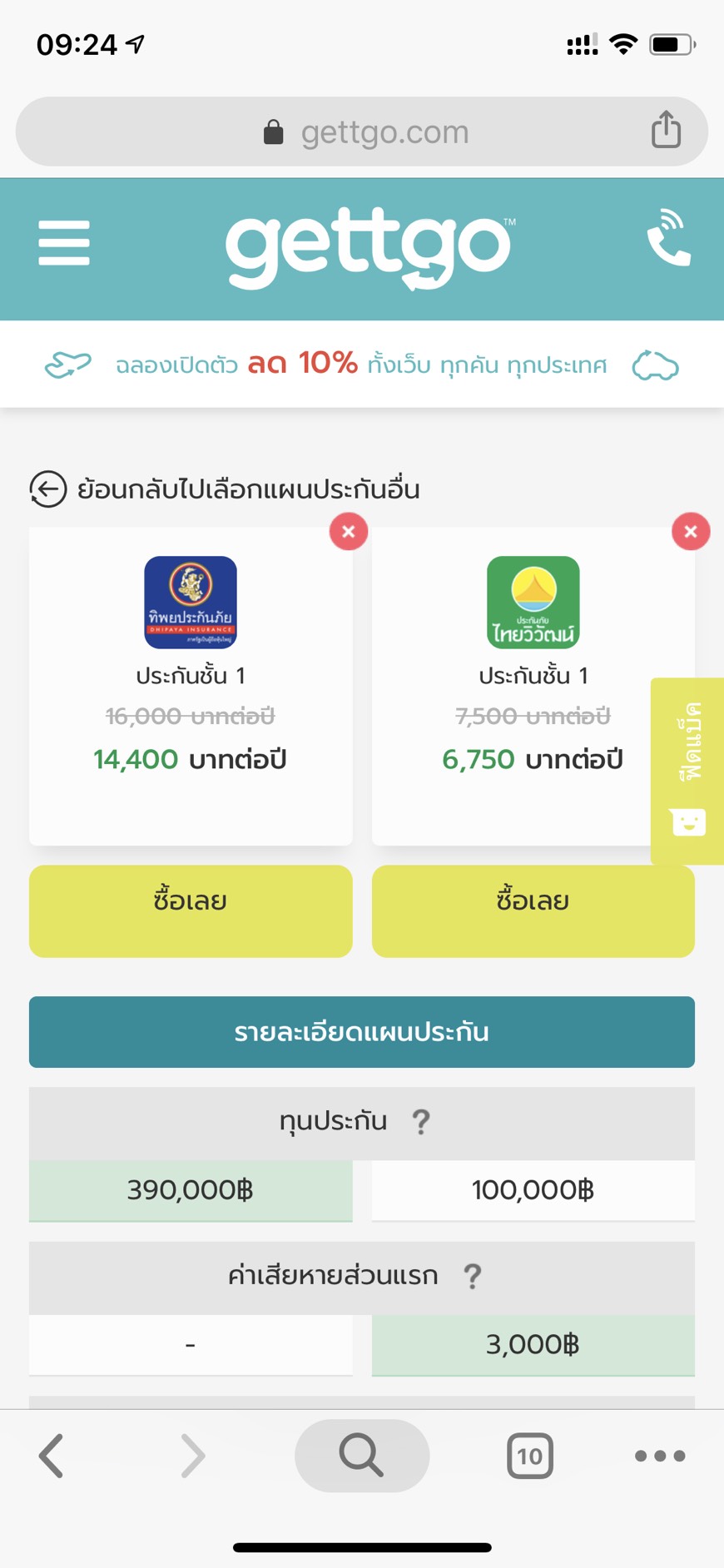The width and height of the screenshot is (724, 1568).
Task: Remove Thaivivat plan from comparison
Action: [690, 531]
